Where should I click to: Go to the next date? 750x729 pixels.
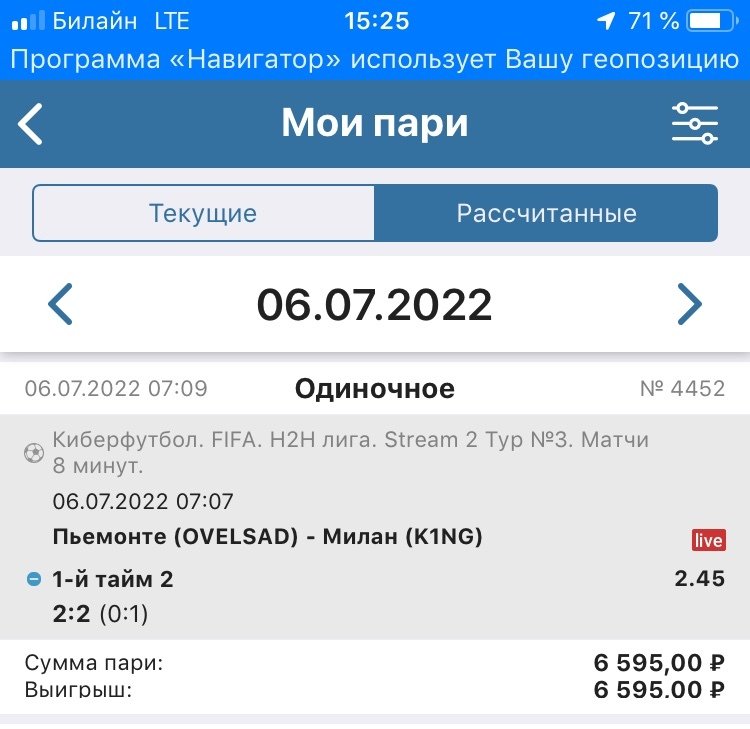[689, 304]
